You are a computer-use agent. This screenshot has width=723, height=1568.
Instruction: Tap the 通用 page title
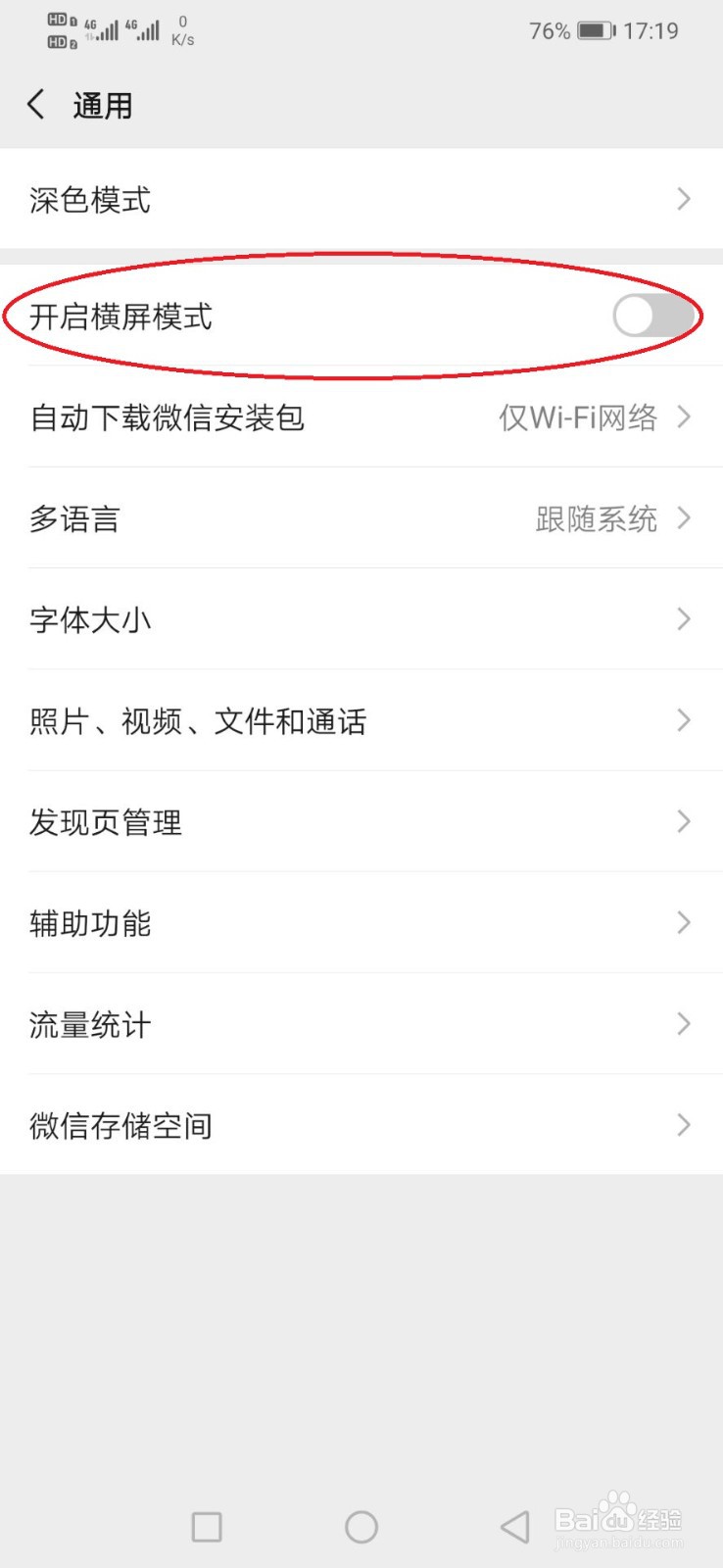pos(103,104)
